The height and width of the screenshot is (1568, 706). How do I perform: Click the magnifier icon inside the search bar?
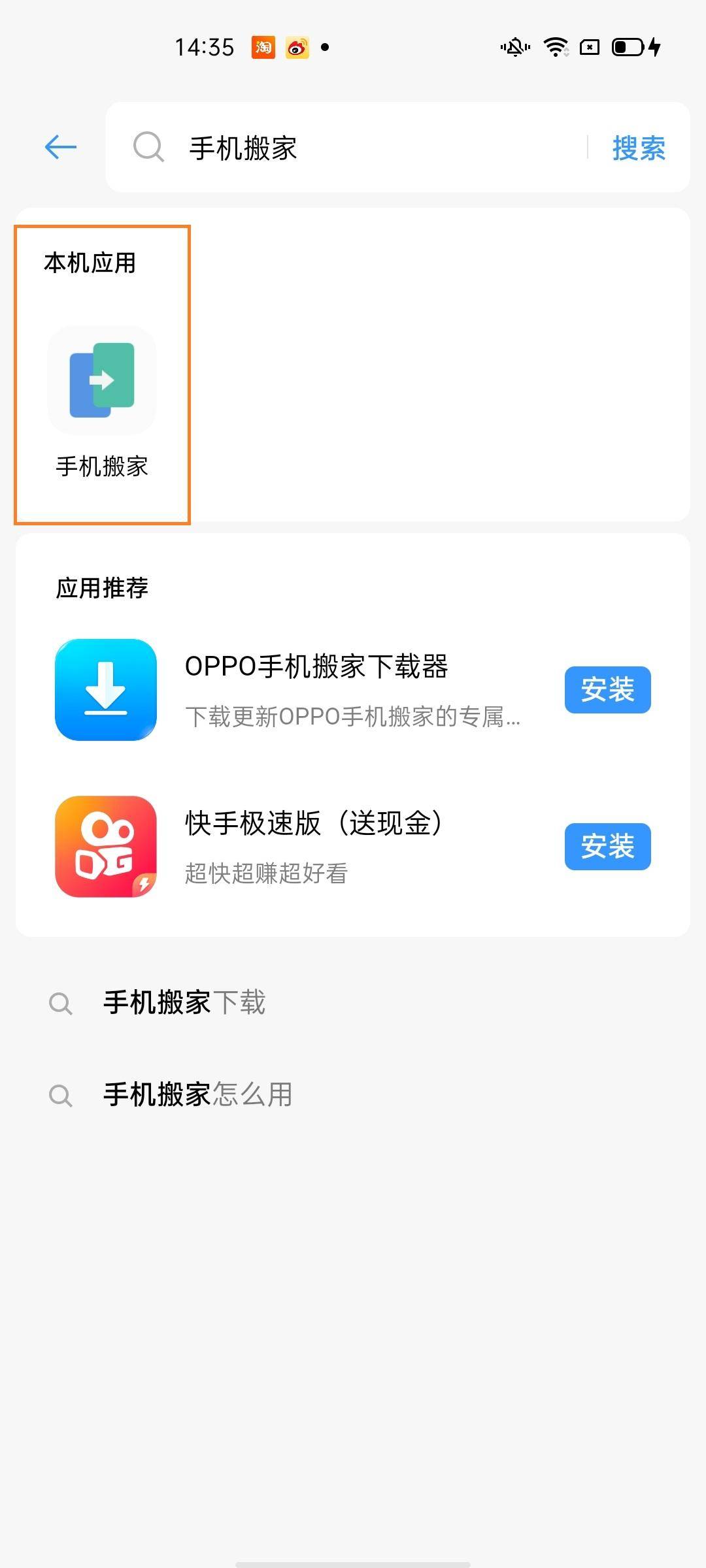(149, 148)
